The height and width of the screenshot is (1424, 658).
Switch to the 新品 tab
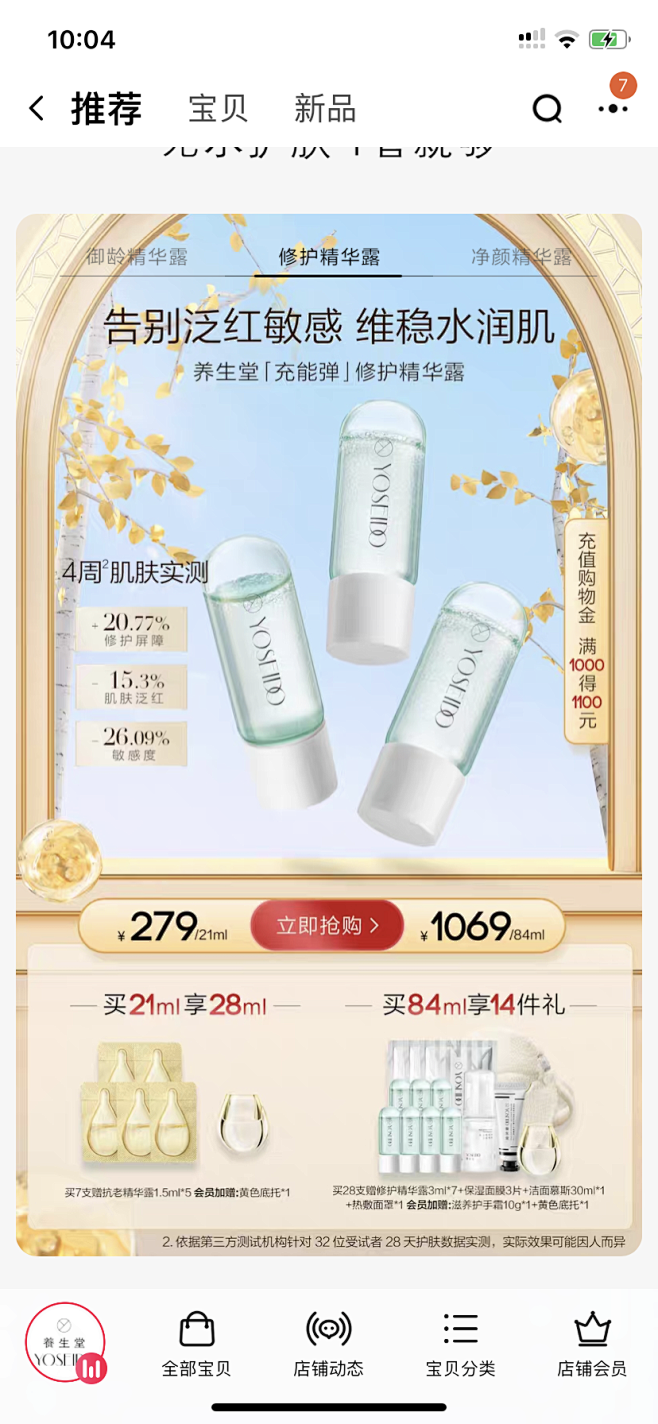pos(325,108)
